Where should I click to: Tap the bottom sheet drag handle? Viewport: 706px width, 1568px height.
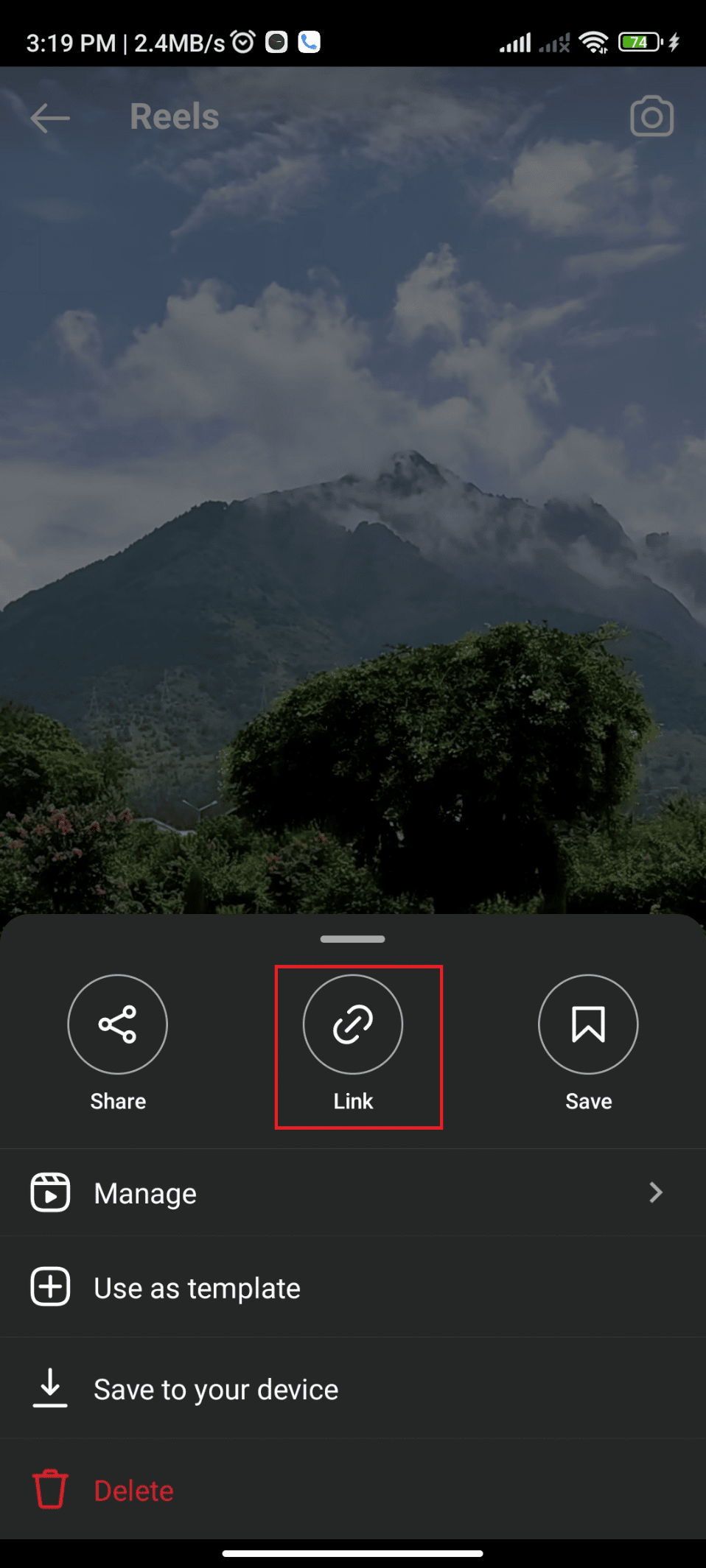pyautogui.click(x=352, y=939)
